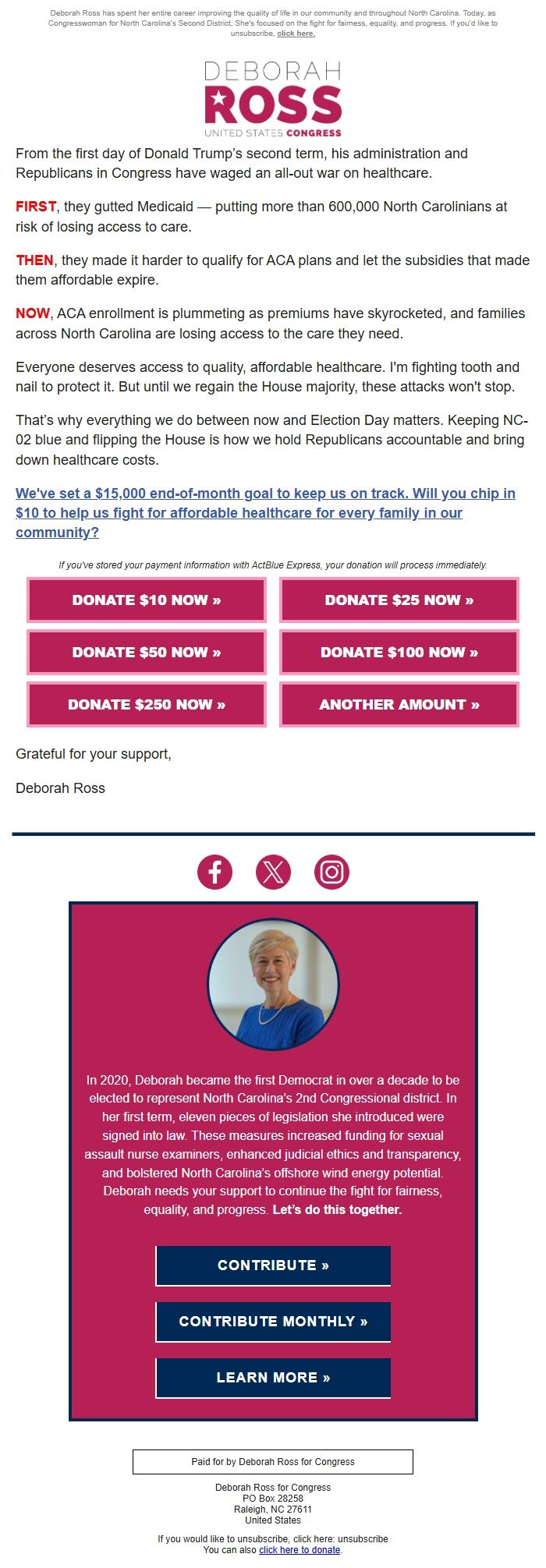Open the Facebook page icon
This screenshot has height=1568, width=546.
214,872
